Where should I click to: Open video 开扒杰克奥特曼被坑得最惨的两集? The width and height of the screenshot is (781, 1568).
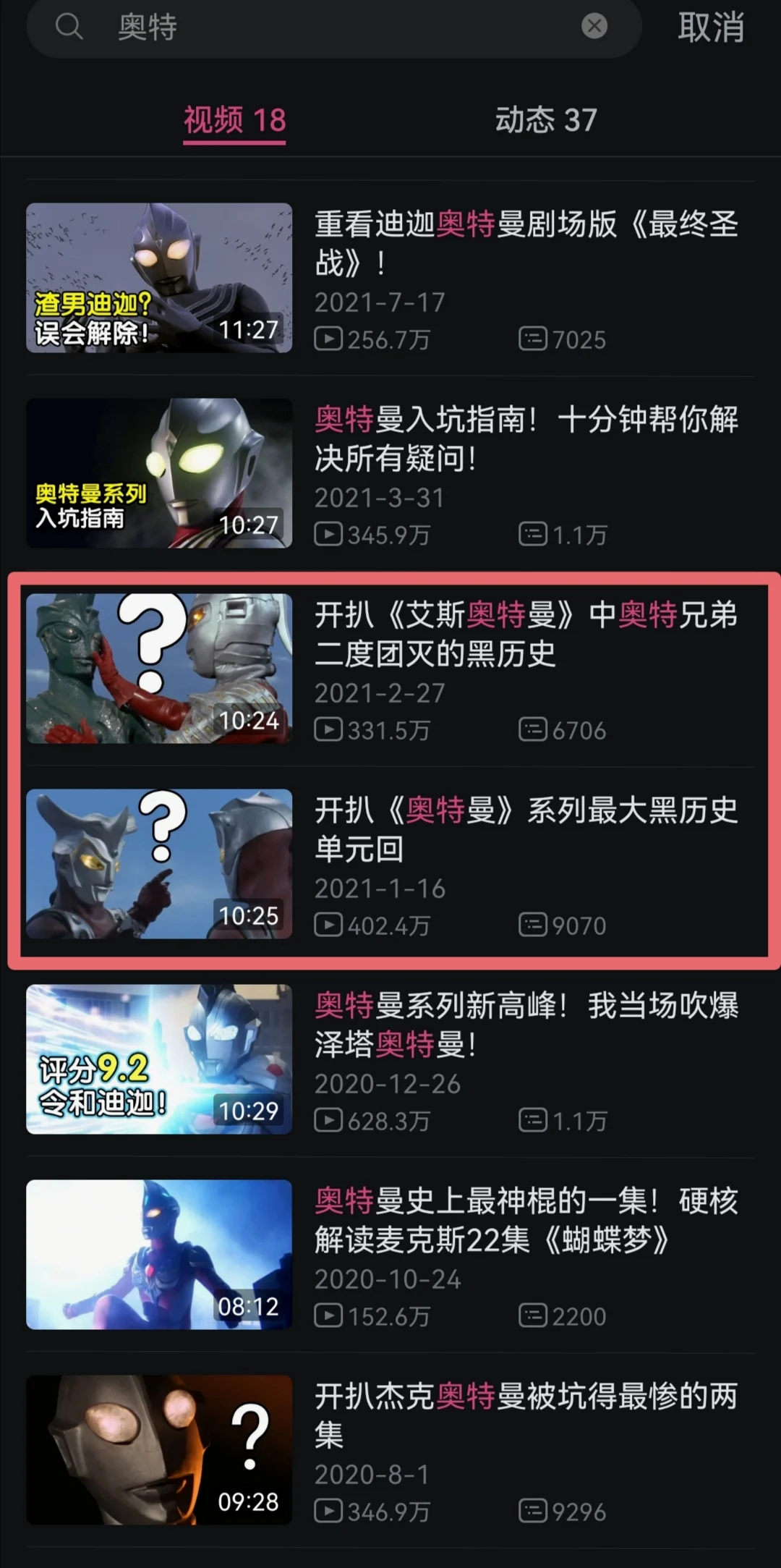click(x=390, y=1451)
